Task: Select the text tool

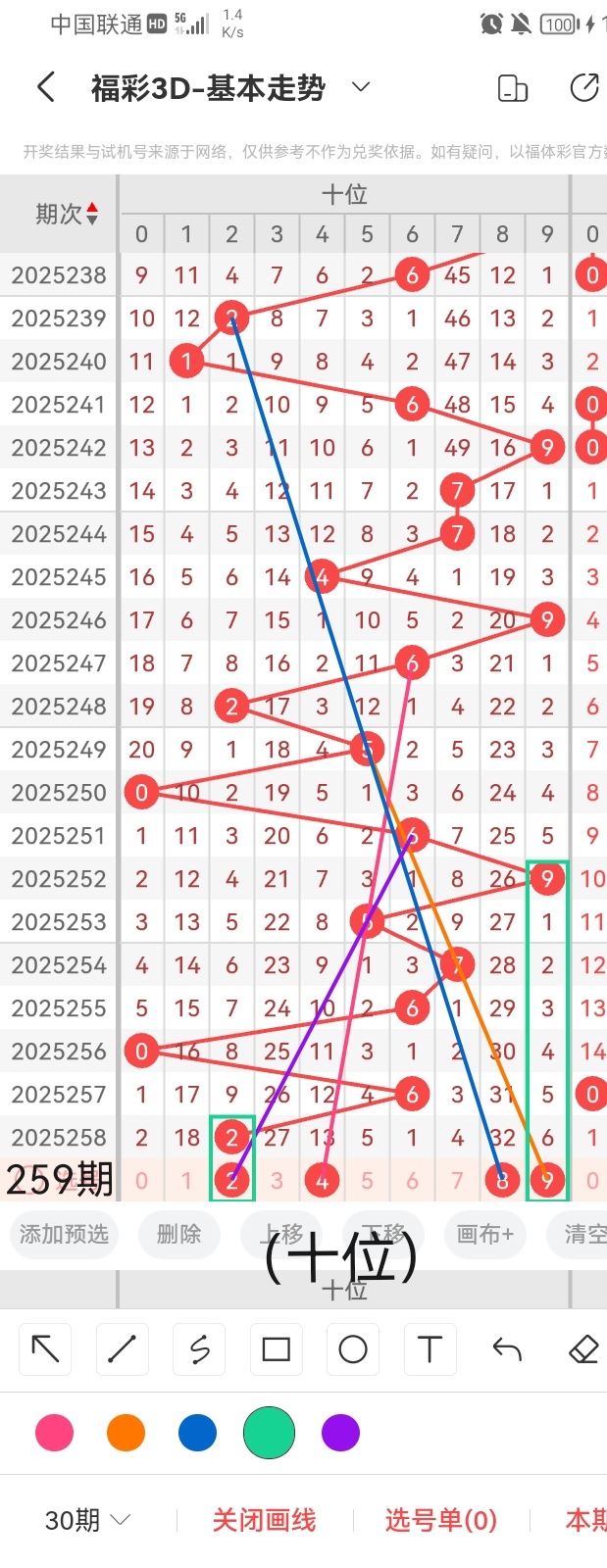Action: pos(430,1349)
